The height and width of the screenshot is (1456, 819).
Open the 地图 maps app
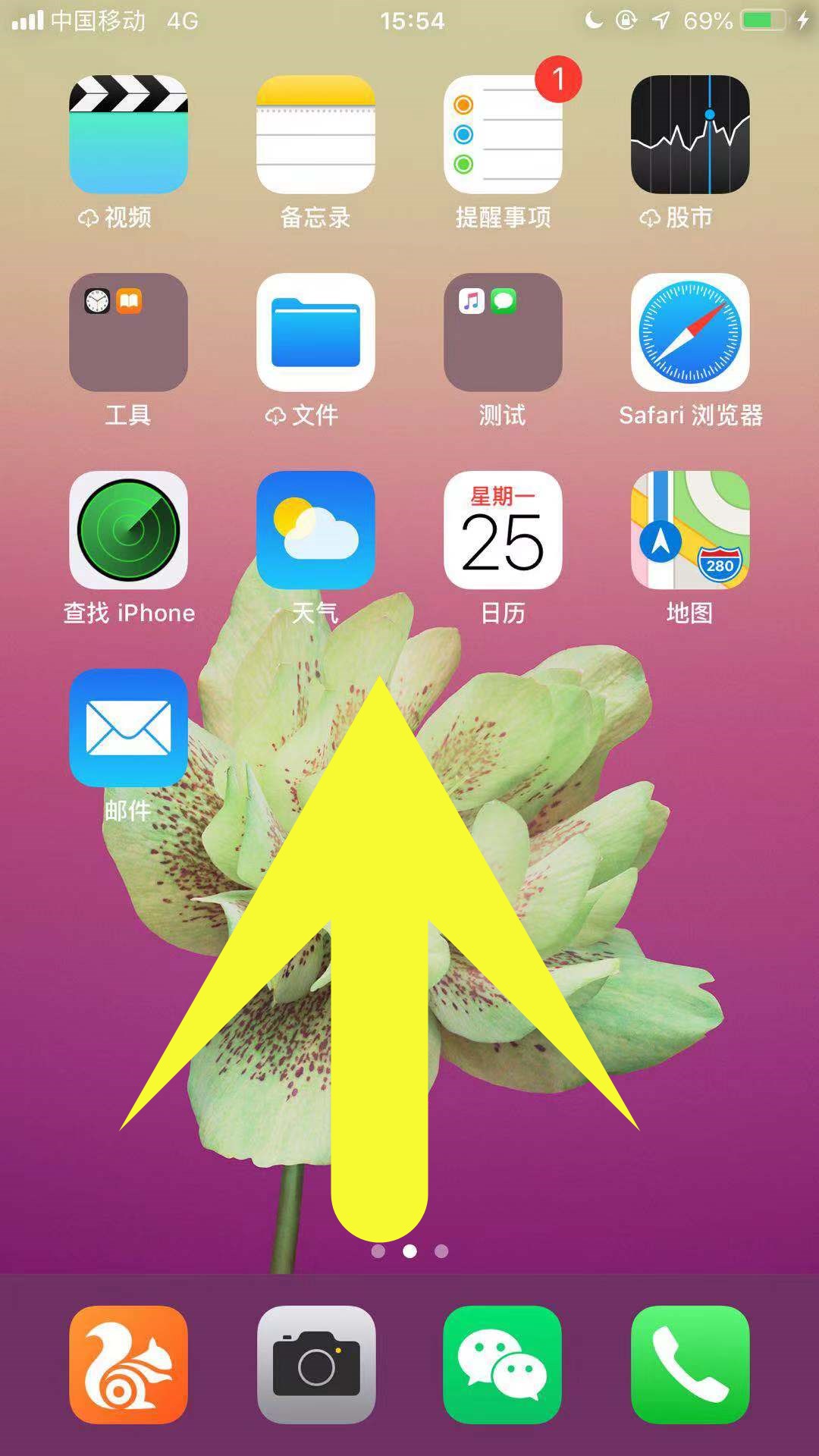[x=690, y=531]
